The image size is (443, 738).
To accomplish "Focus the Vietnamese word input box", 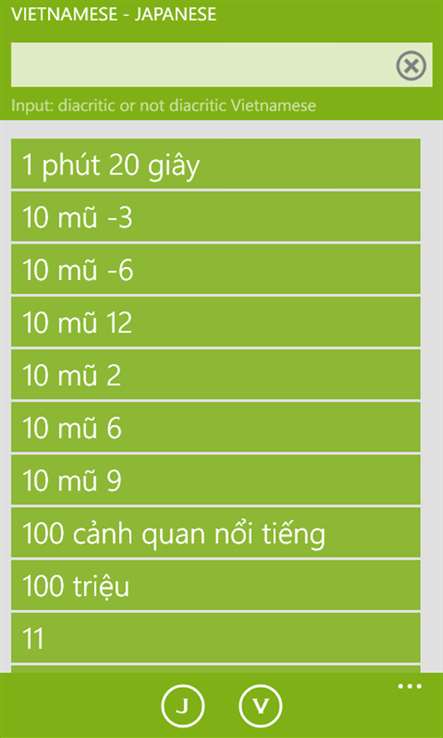I will tap(202, 65).
